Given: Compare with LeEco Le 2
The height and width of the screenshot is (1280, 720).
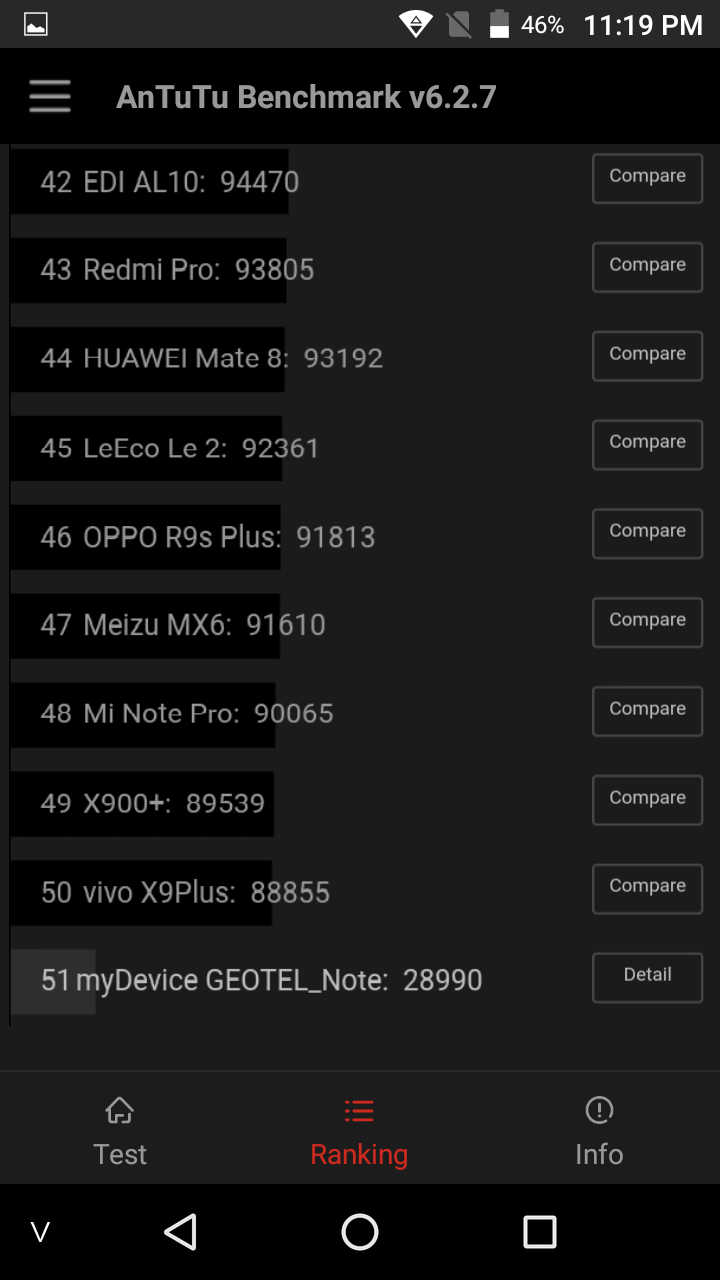Looking at the screenshot, I should (647, 444).
